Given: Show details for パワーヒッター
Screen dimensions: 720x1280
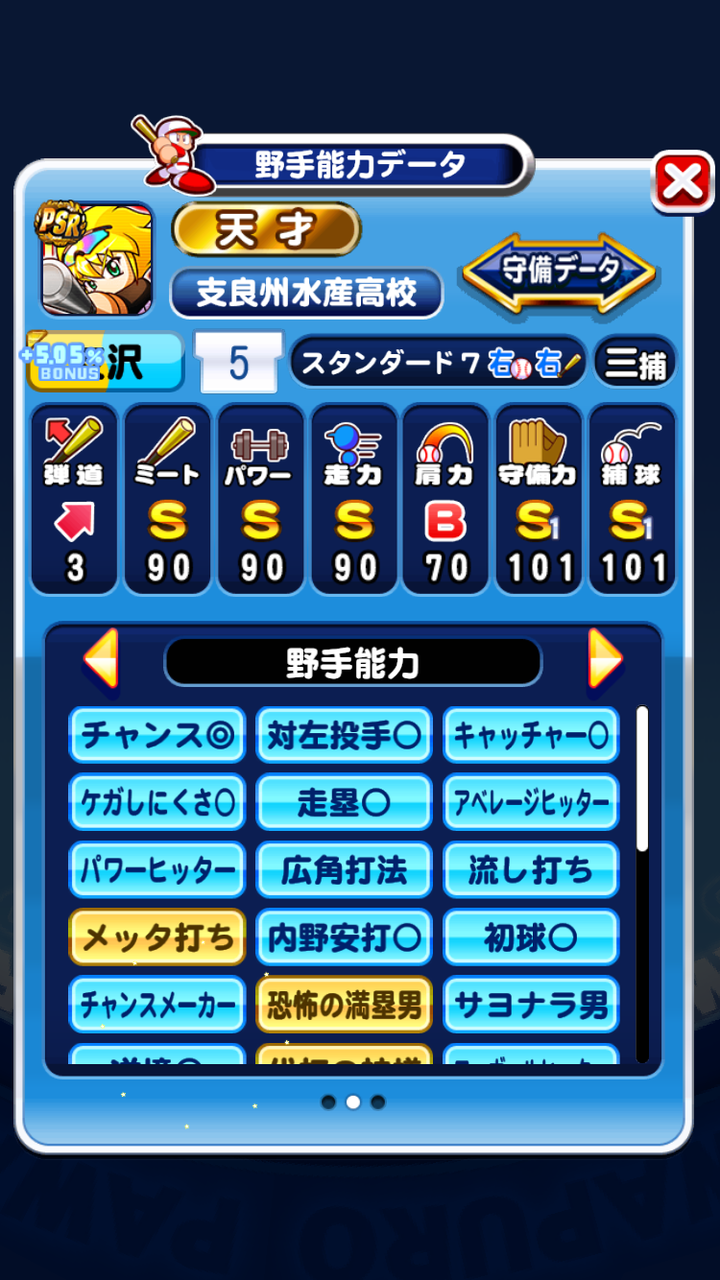Looking at the screenshot, I should coord(157,870).
